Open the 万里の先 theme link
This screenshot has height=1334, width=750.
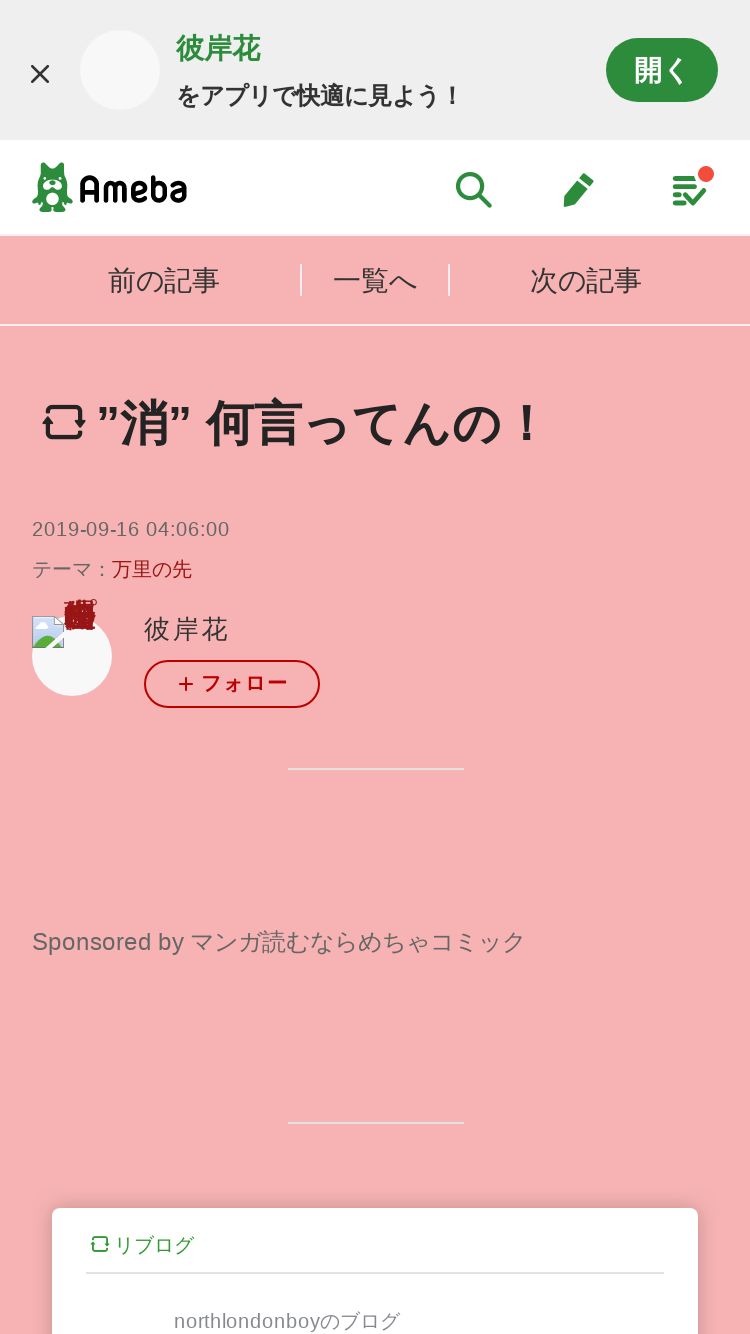point(152,569)
